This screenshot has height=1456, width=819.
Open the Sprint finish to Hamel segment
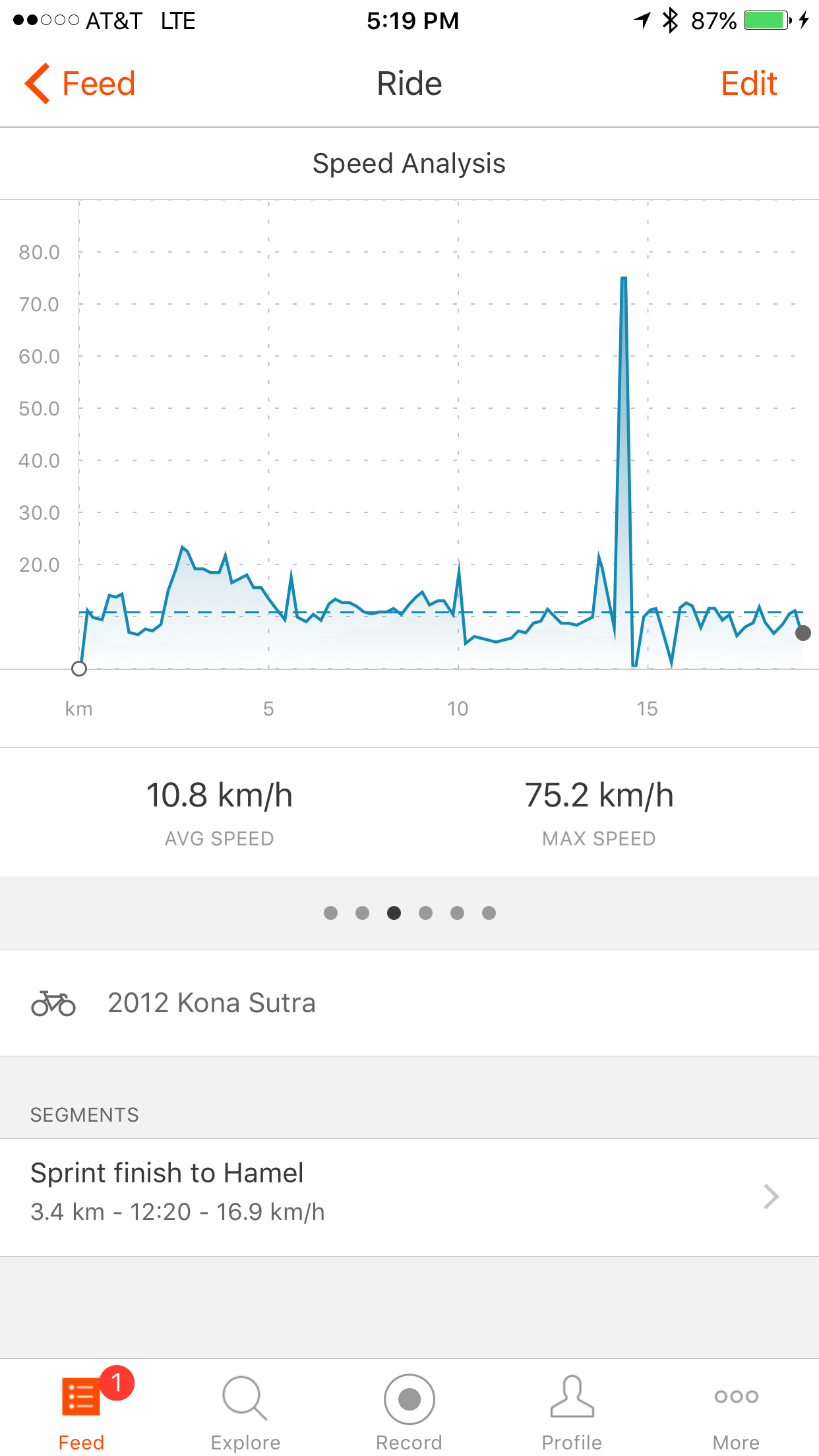pyautogui.click(x=409, y=1197)
